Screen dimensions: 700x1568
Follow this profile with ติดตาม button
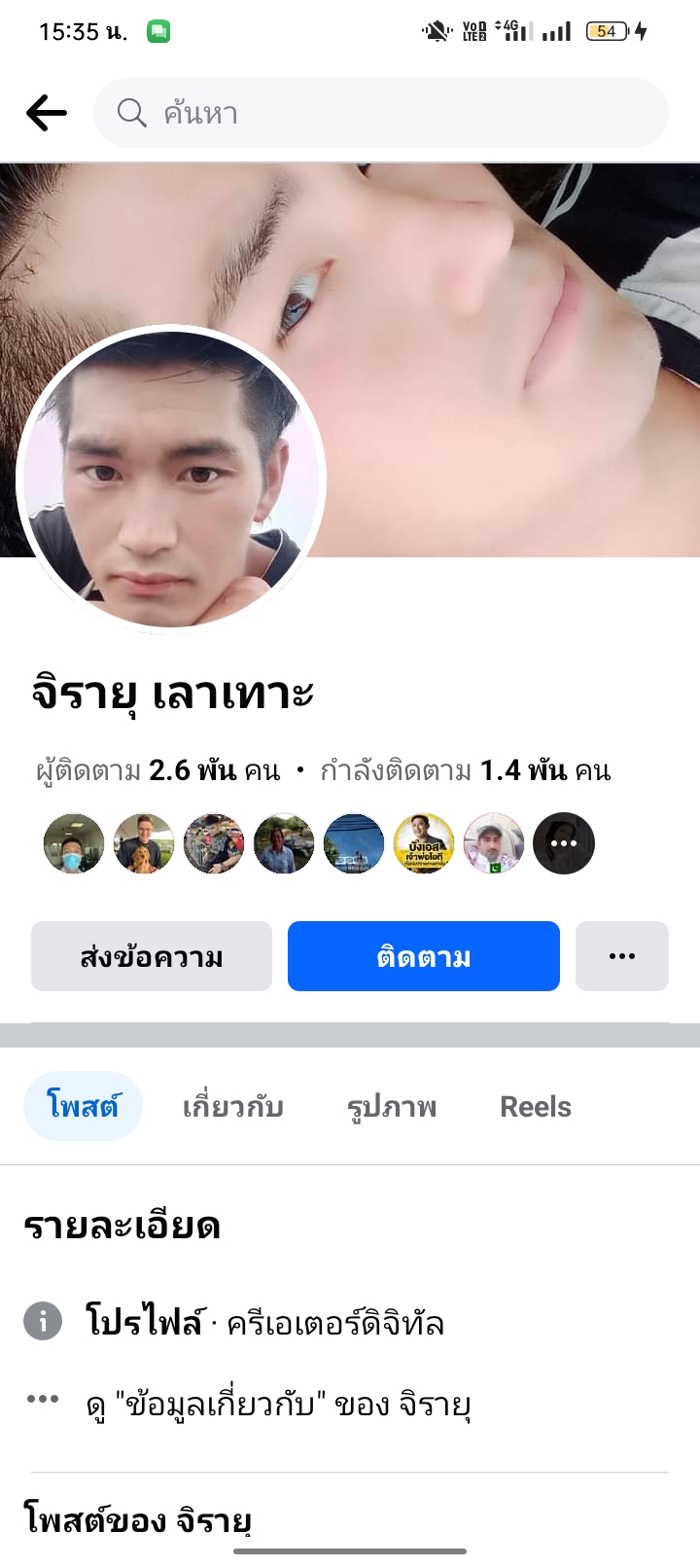point(424,957)
